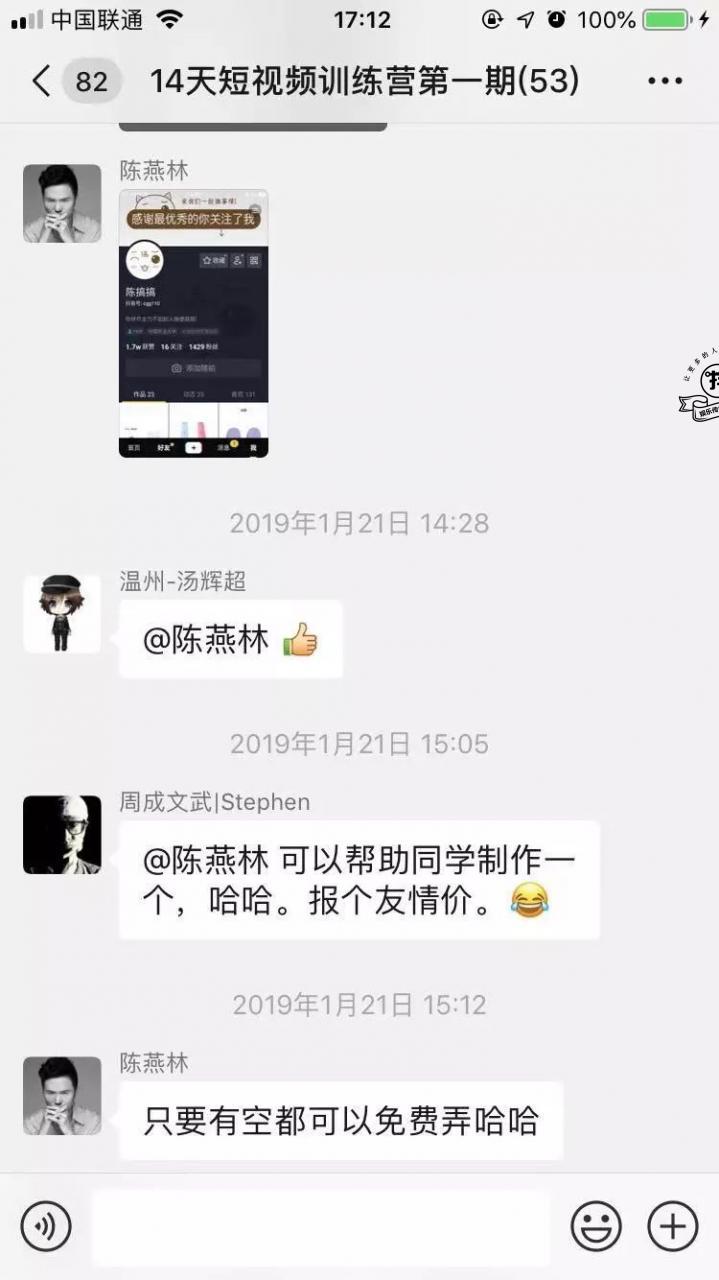Open the emoji sticker panel
This screenshot has width=719, height=1280.
click(x=596, y=1226)
